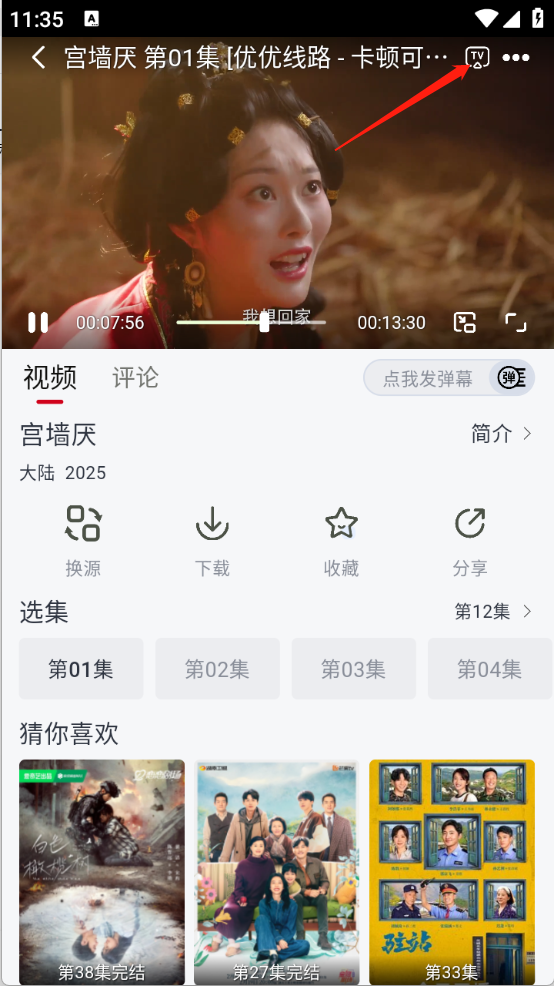Tap 换源 to switch source
554x986 pixels.
click(x=84, y=541)
